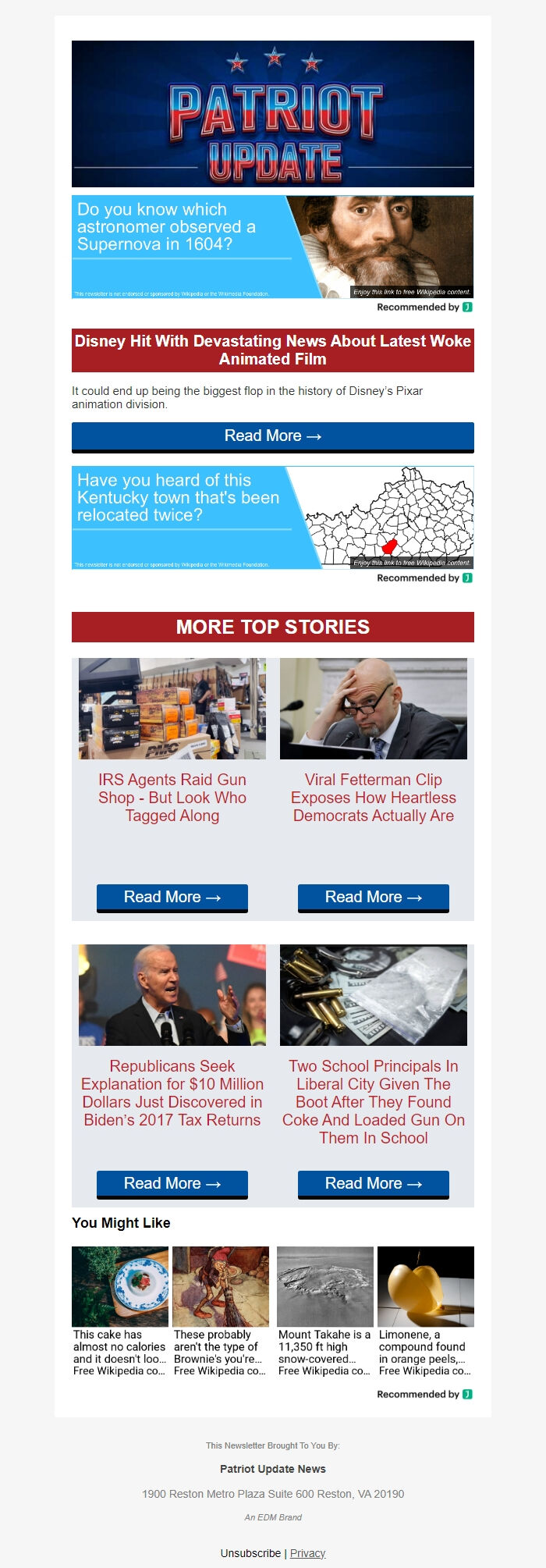Unsubscribe from this newsletter
Screen dimensions: 546x1568
point(250,1553)
